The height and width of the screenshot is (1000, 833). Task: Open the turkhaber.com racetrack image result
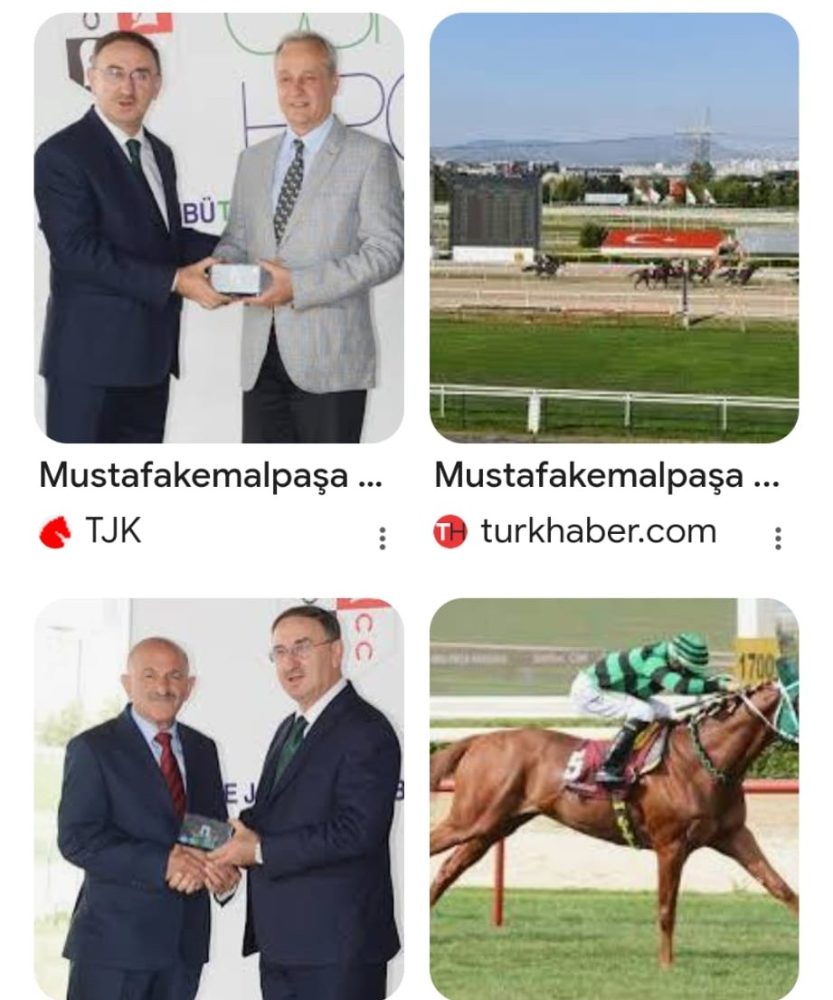[x=614, y=228]
